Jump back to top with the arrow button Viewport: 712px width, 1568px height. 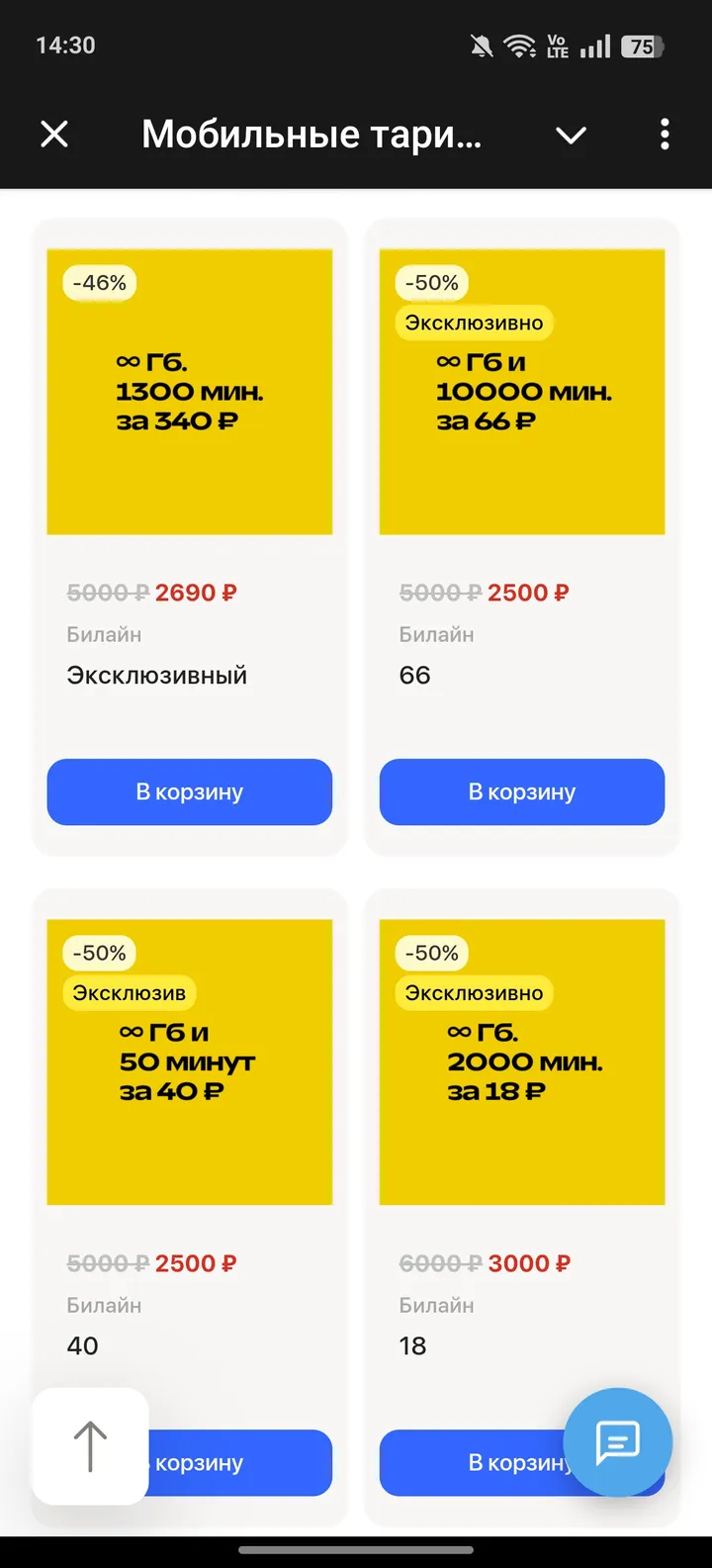click(x=90, y=1445)
